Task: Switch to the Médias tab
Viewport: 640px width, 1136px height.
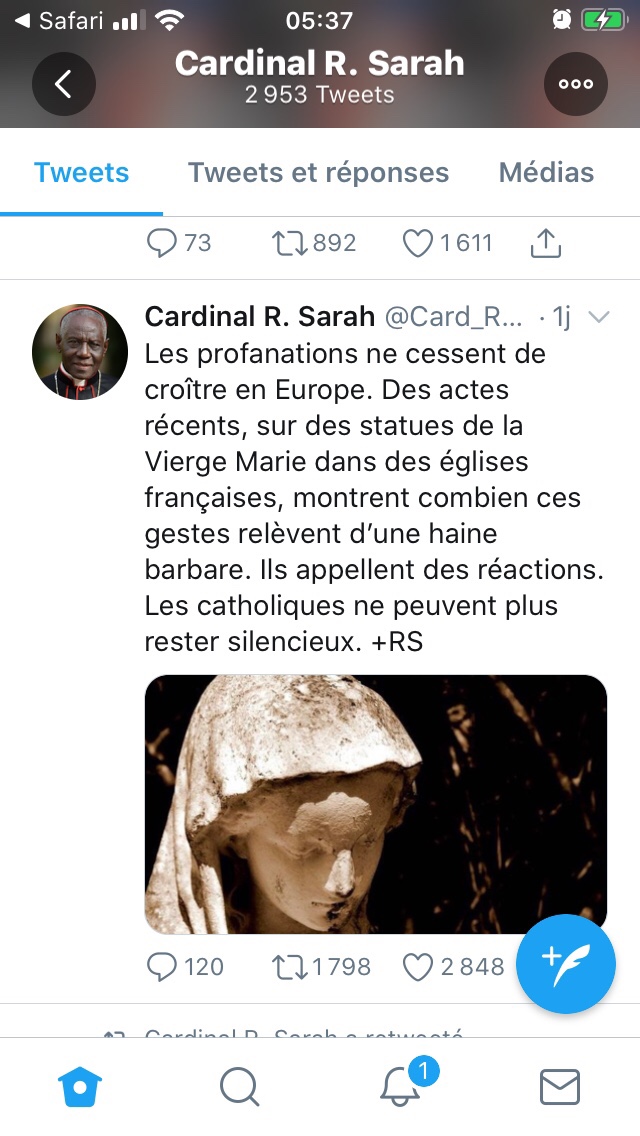Action: [546, 172]
